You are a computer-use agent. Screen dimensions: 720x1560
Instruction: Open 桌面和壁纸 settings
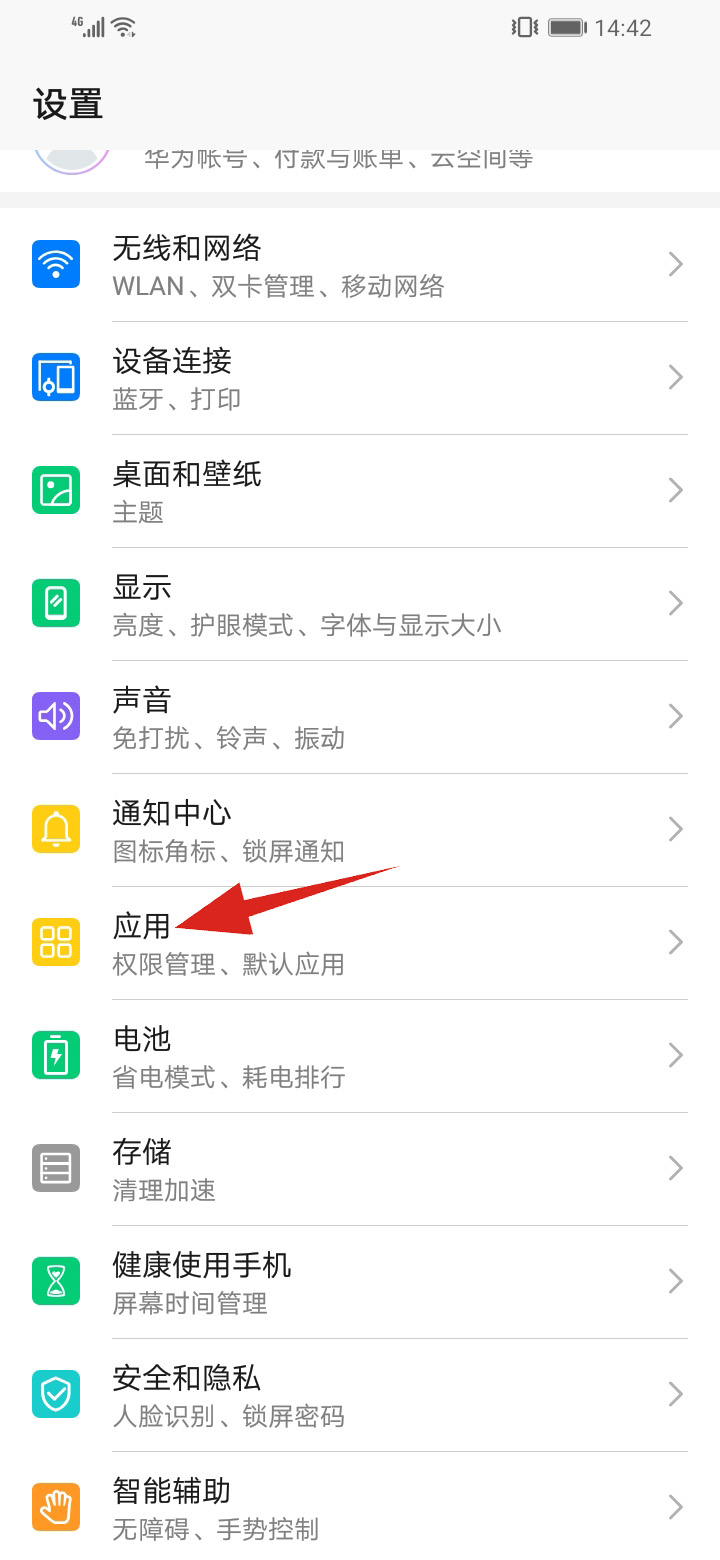click(360, 491)
